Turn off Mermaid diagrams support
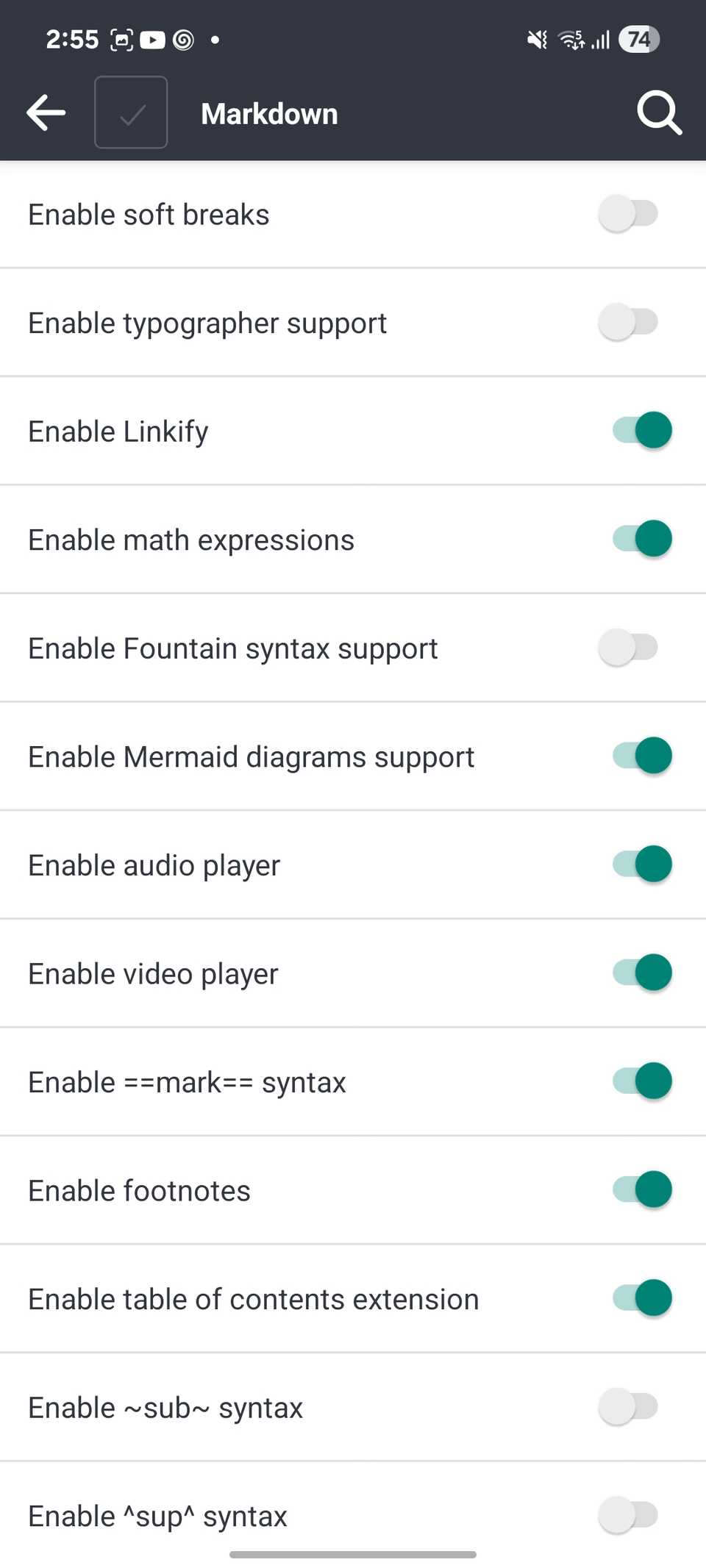The height and width of the screenshot is (1568, 706). coord(641,756)
